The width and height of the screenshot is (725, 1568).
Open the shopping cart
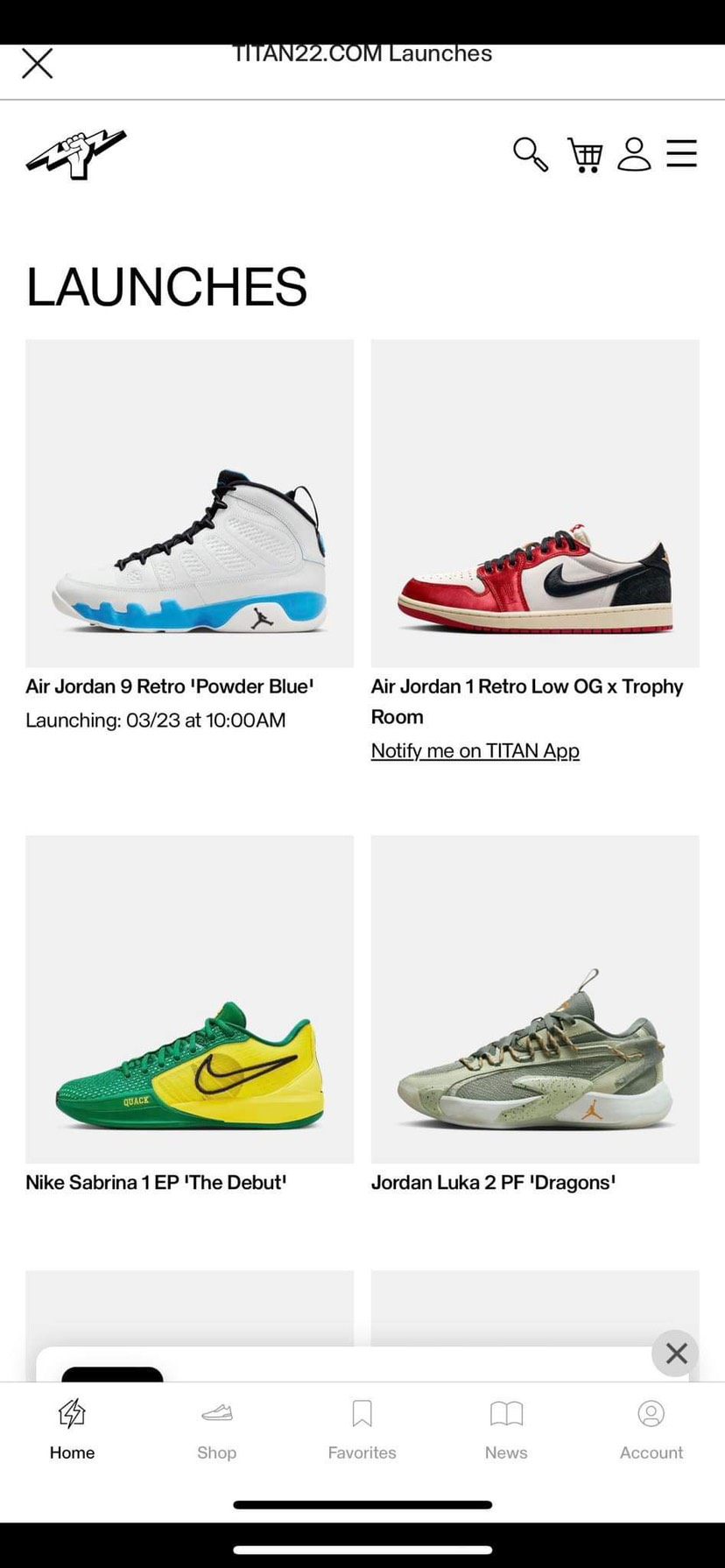tap(585, 155)
